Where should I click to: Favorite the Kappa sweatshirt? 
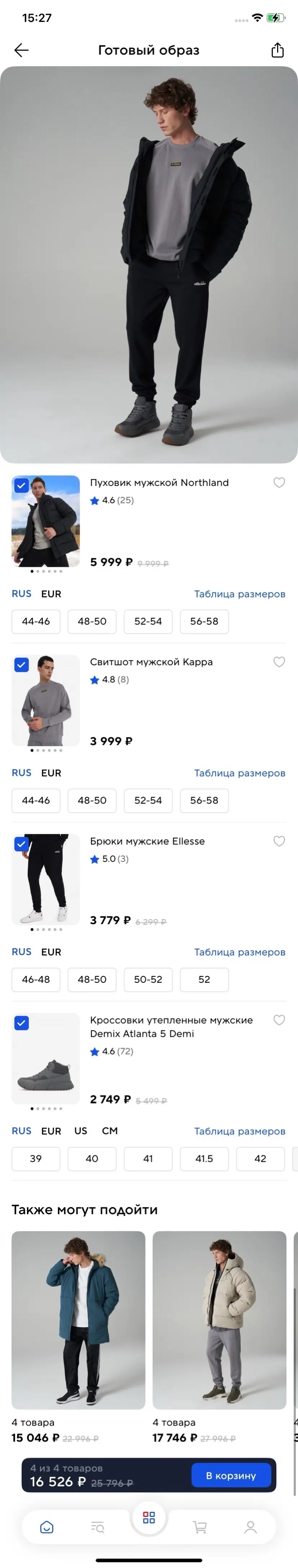point(279,662)
